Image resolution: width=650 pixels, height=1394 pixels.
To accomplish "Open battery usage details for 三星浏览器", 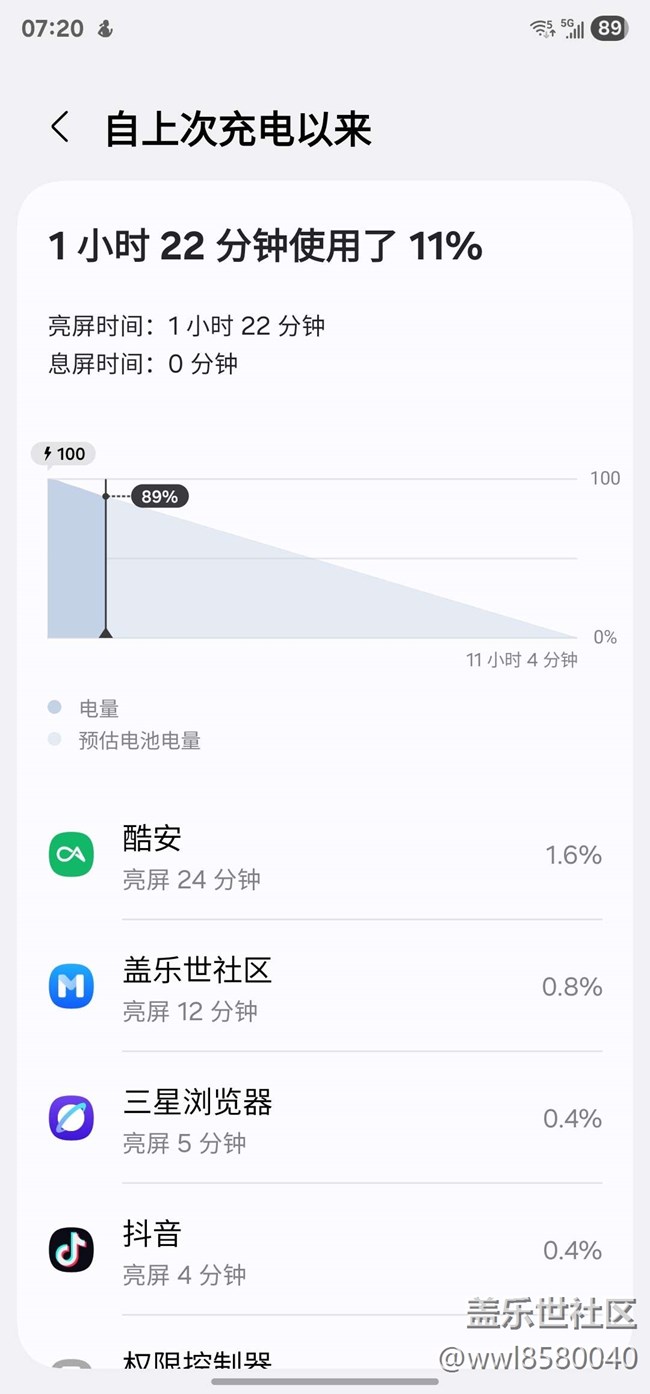I will click(x=325, y=1118).
